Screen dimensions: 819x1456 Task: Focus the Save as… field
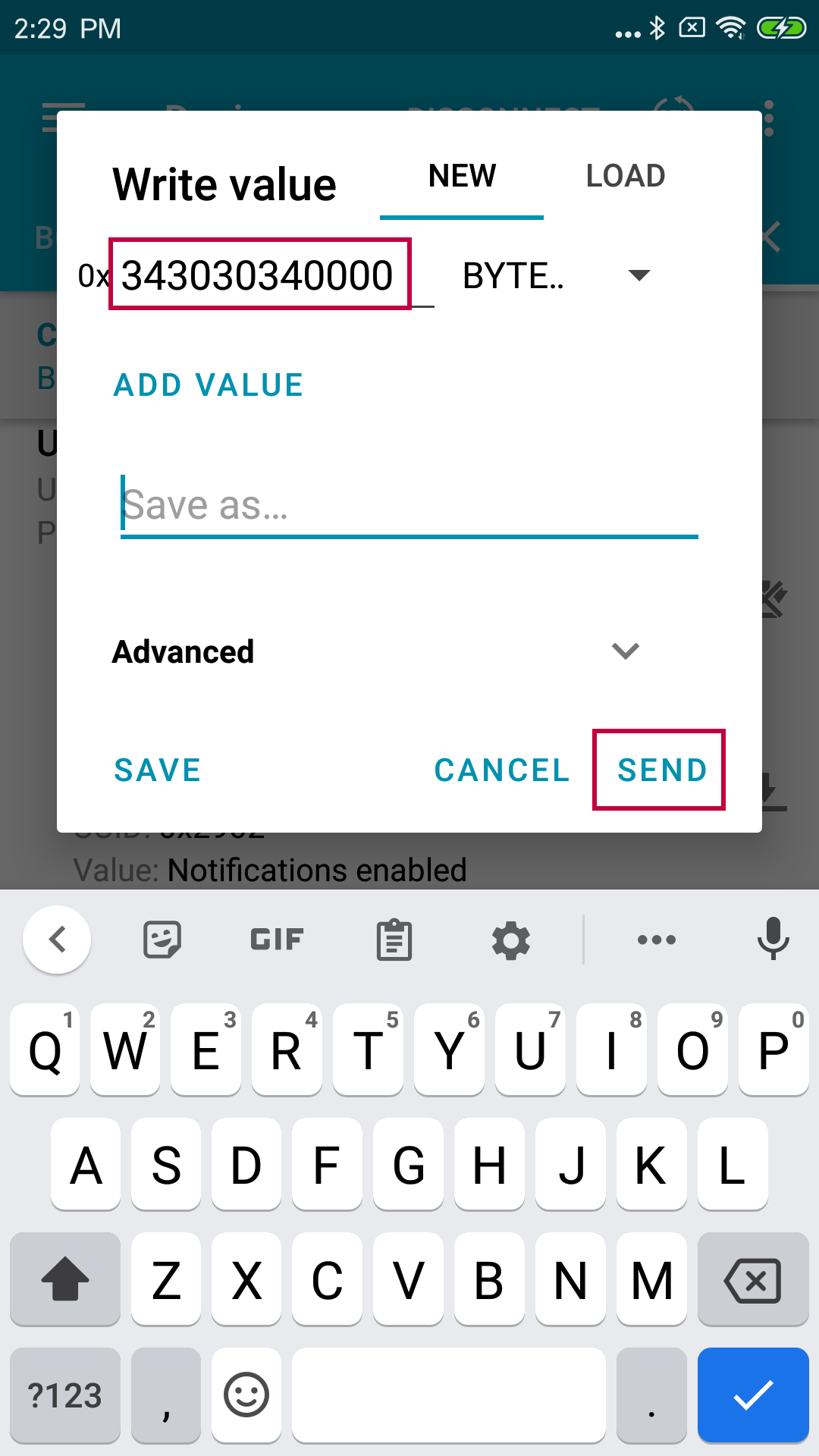tap(409, 506)
